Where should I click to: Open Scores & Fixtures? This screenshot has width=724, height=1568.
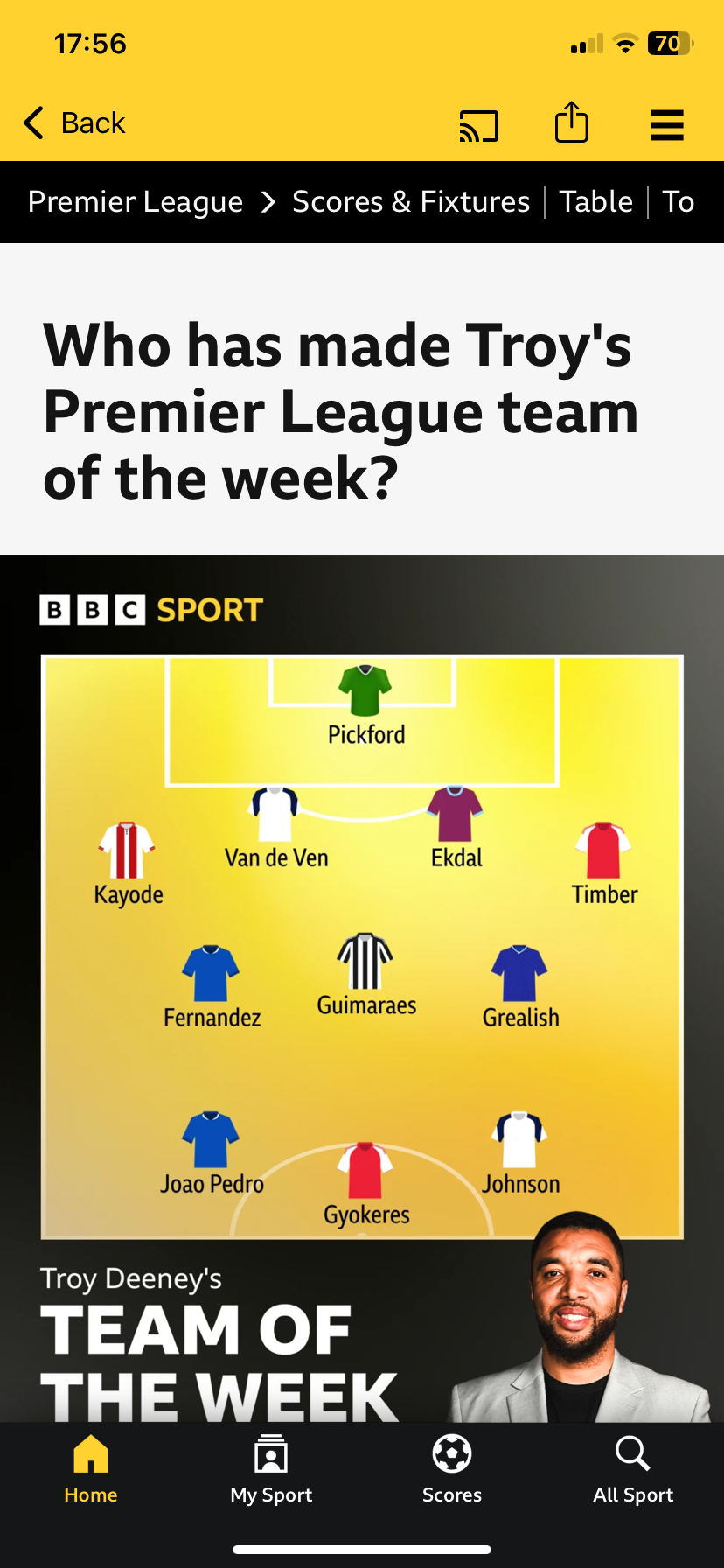(x=411, y=202)
